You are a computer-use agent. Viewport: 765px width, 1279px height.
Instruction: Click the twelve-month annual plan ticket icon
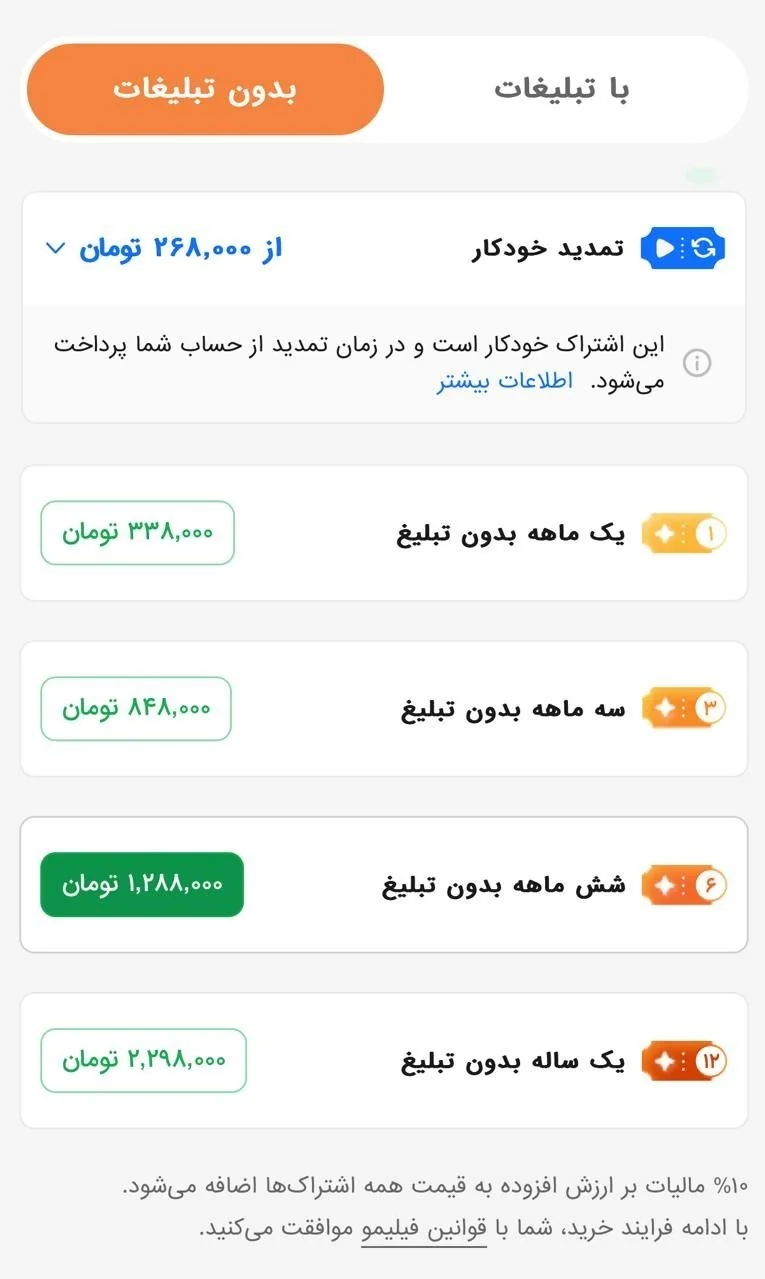[x=684, y=1060]
